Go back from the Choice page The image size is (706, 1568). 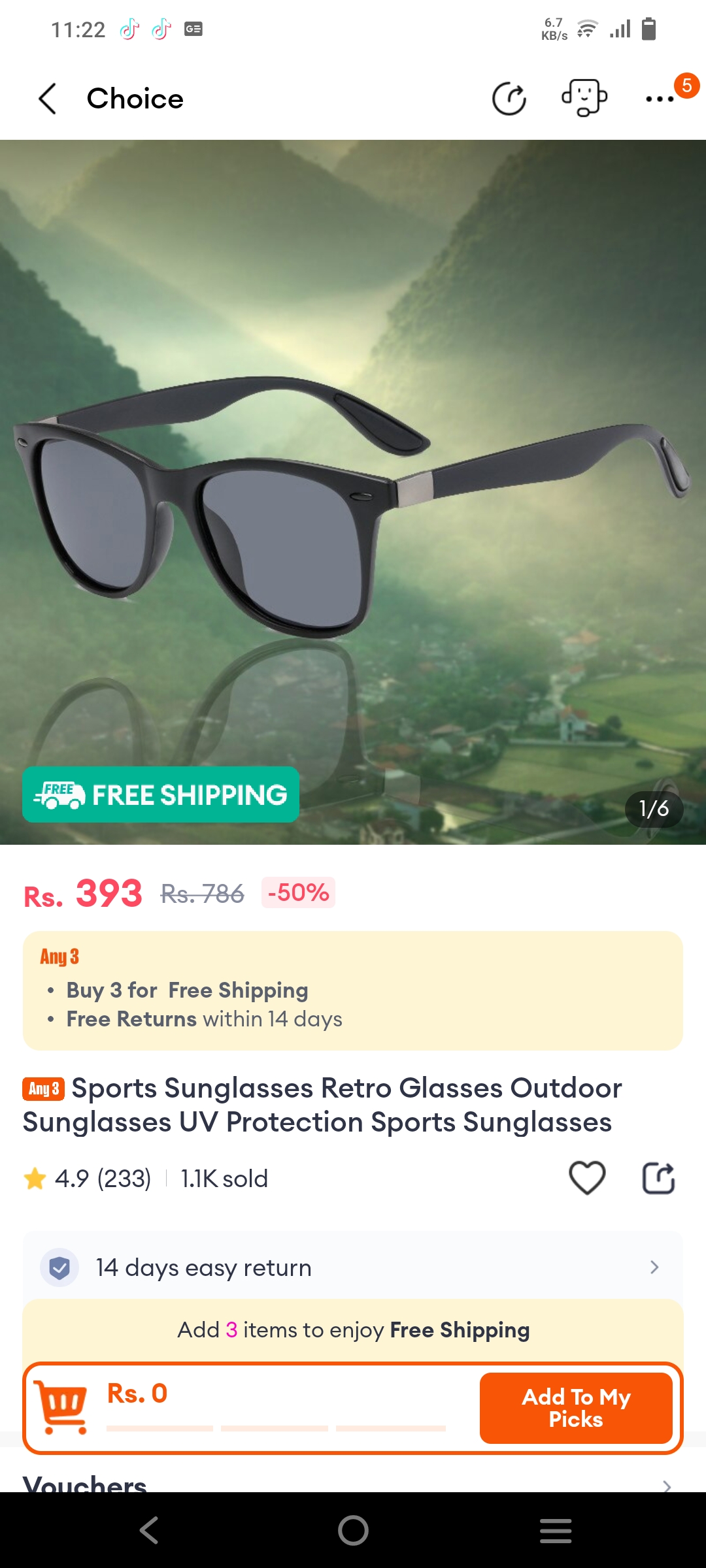click(48, 99)
